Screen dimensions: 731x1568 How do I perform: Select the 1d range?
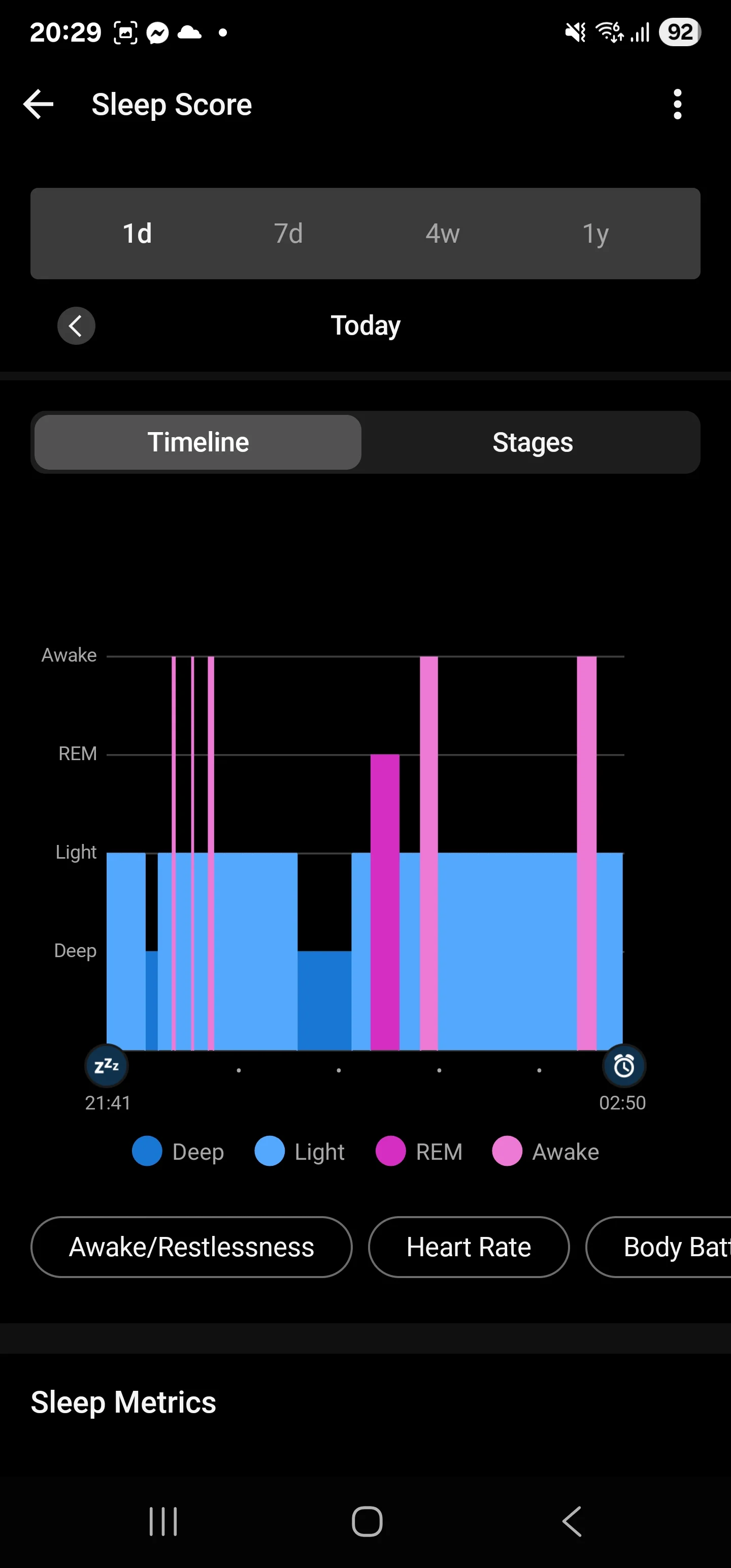[137, 233]
